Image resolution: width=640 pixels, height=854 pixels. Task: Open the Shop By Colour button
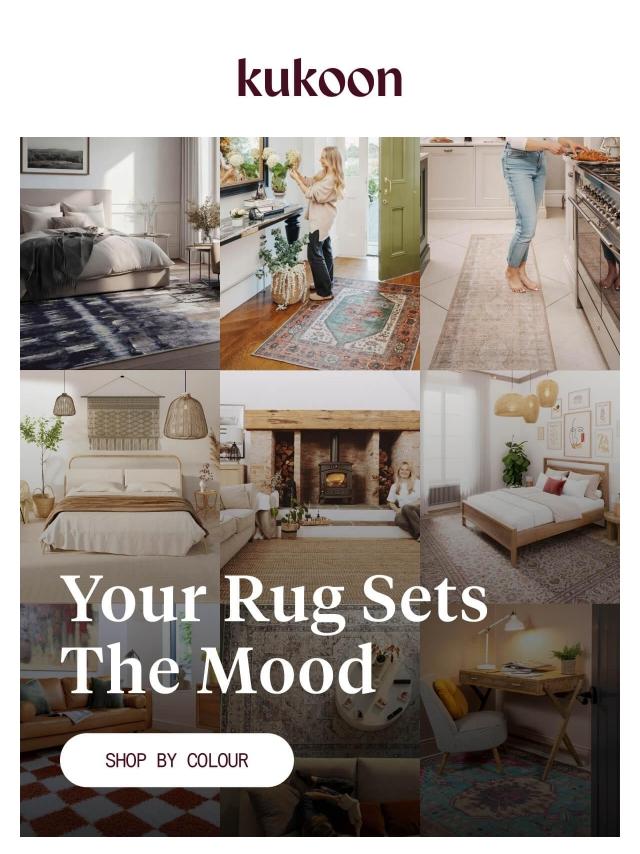click(177, 760)
